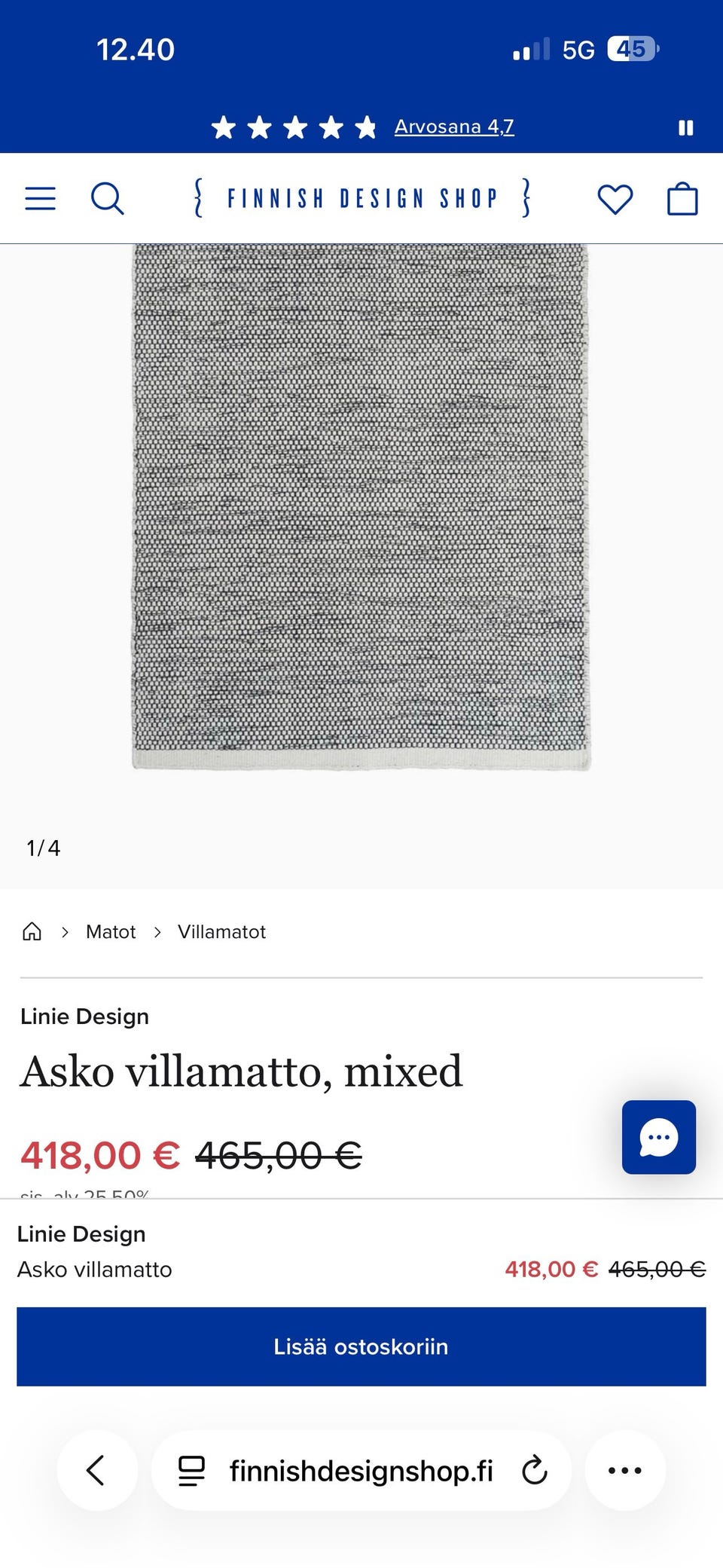
Task: Open the browser's more options menu
Action: pyautogui.click(x=625, y=1470)
